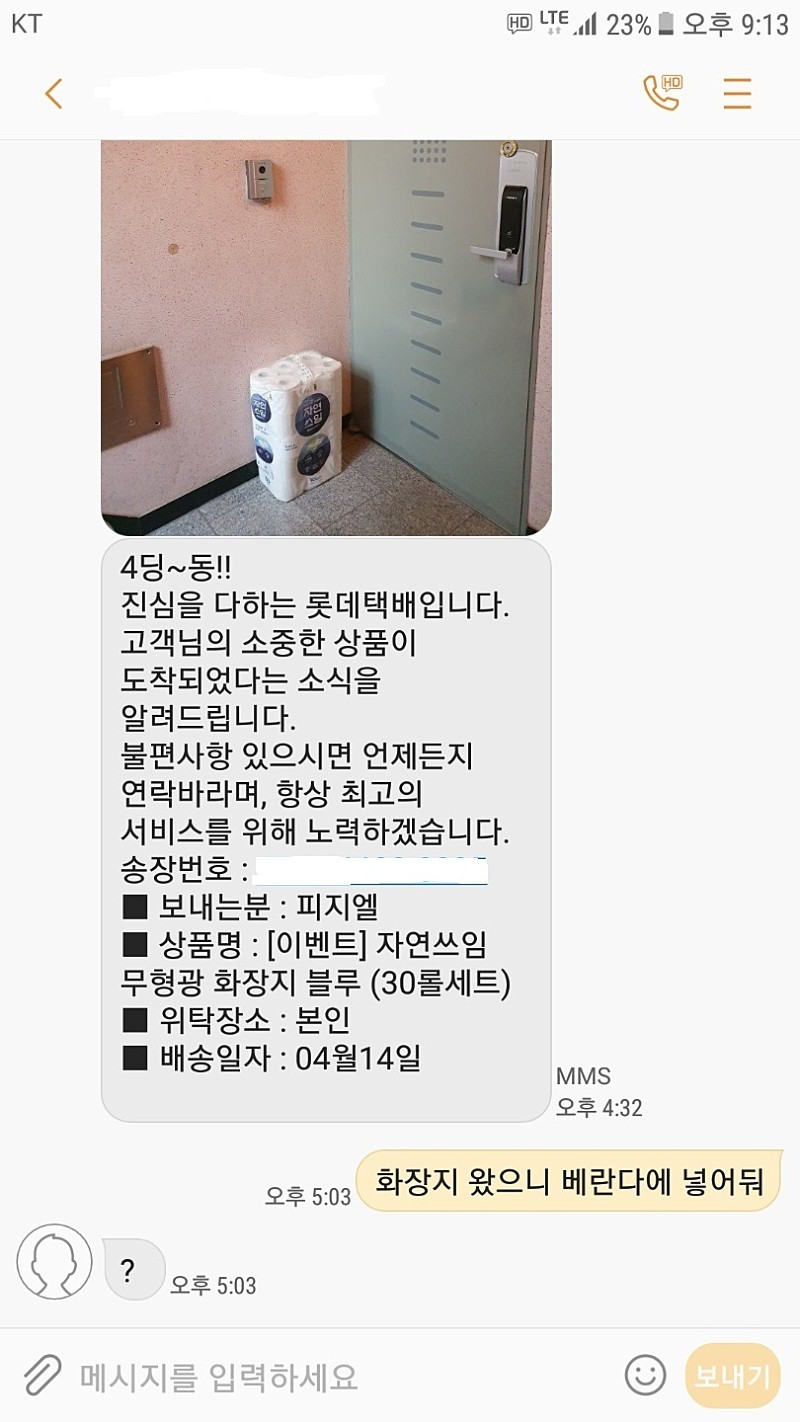Go back to the message list
The height and width of the screenshot is (1422, 800).
(54, 94)
